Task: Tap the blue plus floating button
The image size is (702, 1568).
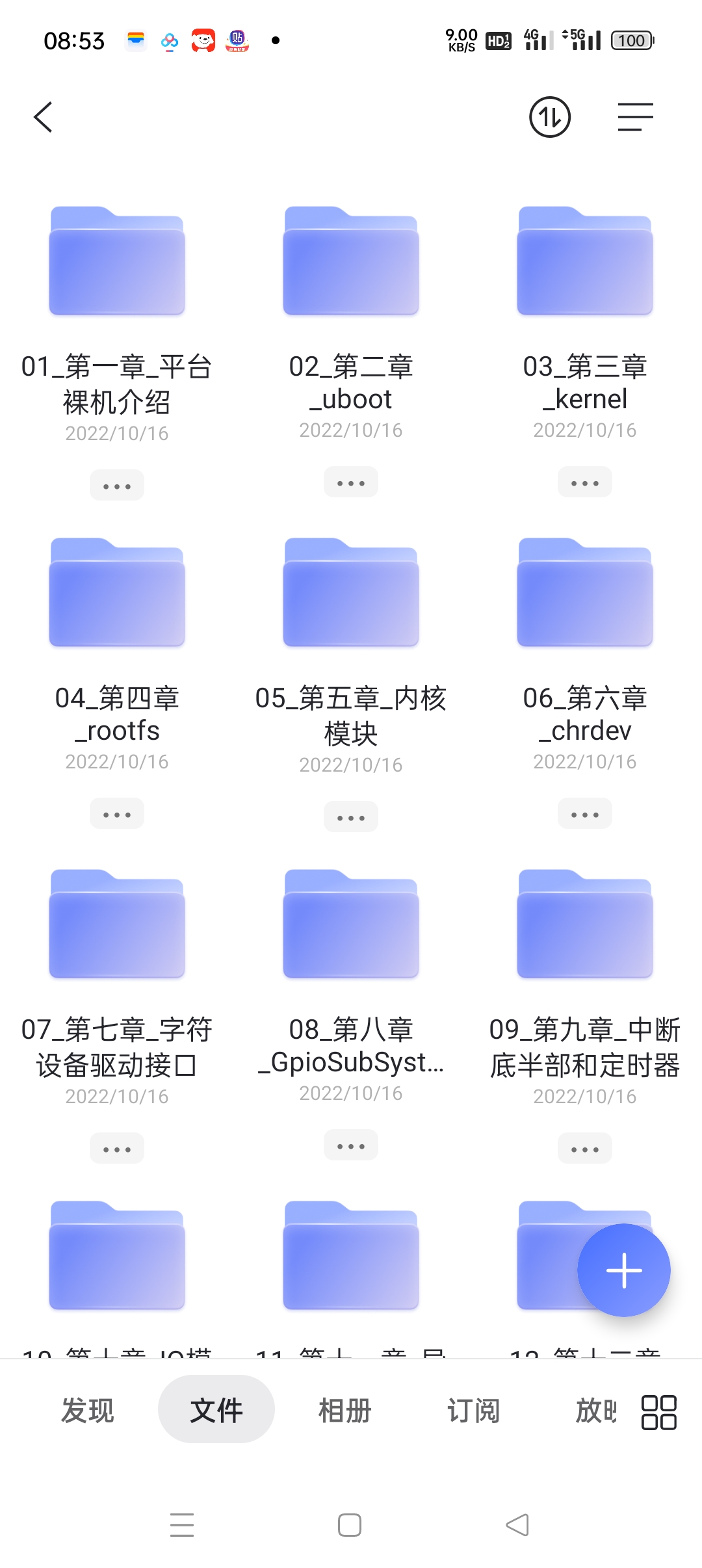Action: click(x=624, y=1270)
